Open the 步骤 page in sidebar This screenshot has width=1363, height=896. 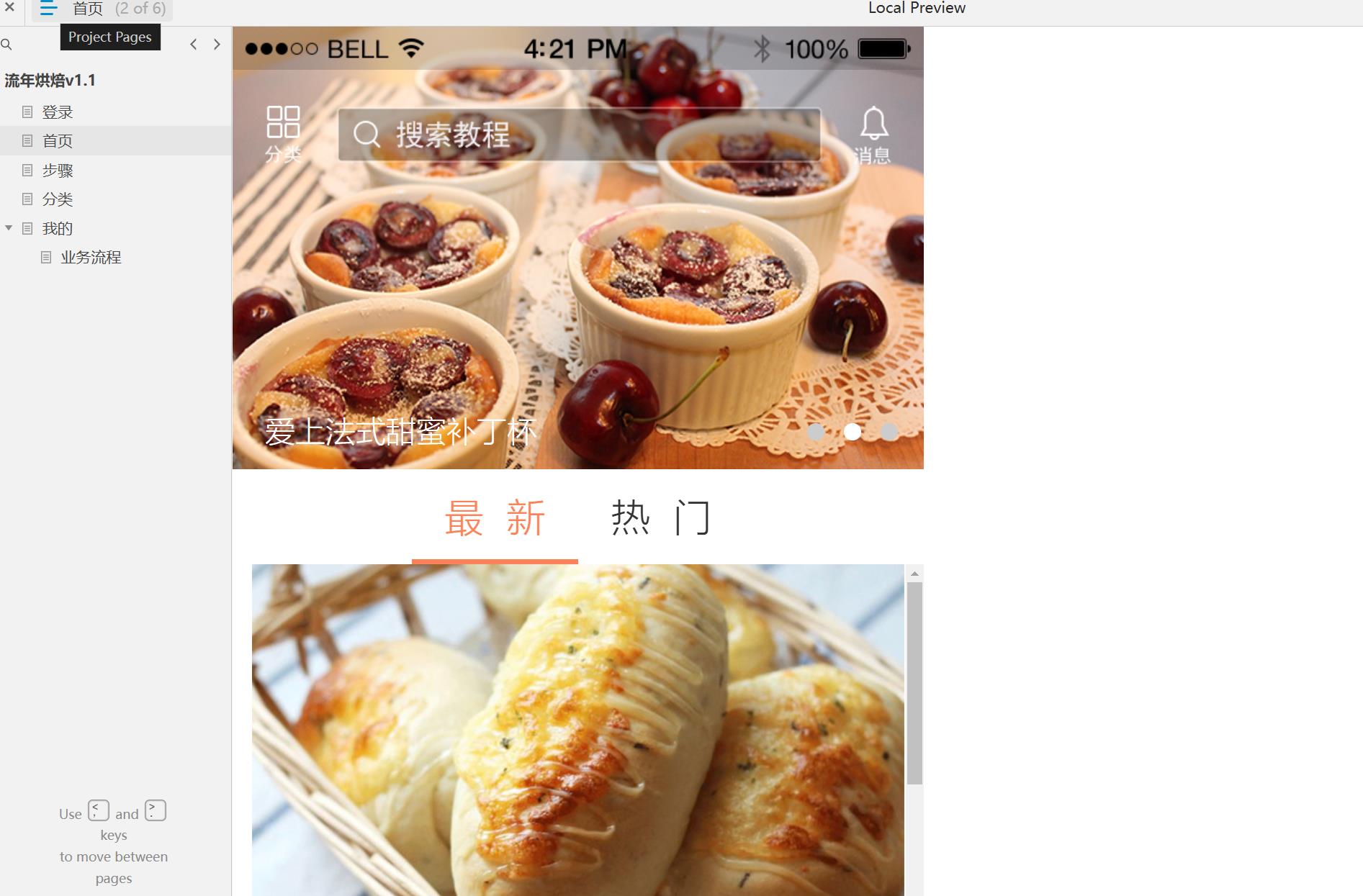[x=58, y=171]
